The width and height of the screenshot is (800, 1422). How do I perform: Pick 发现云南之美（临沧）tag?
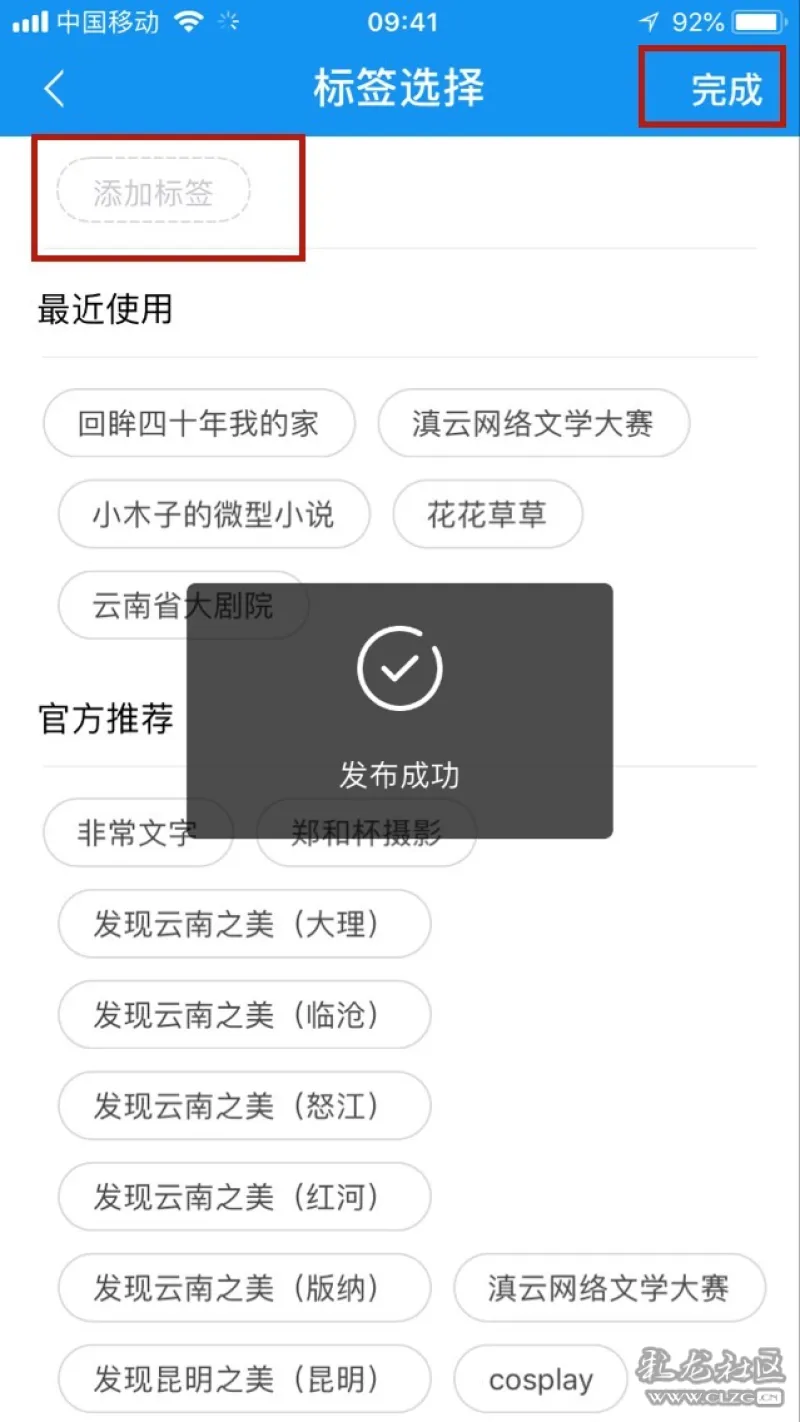click(x=244, y=1015)
